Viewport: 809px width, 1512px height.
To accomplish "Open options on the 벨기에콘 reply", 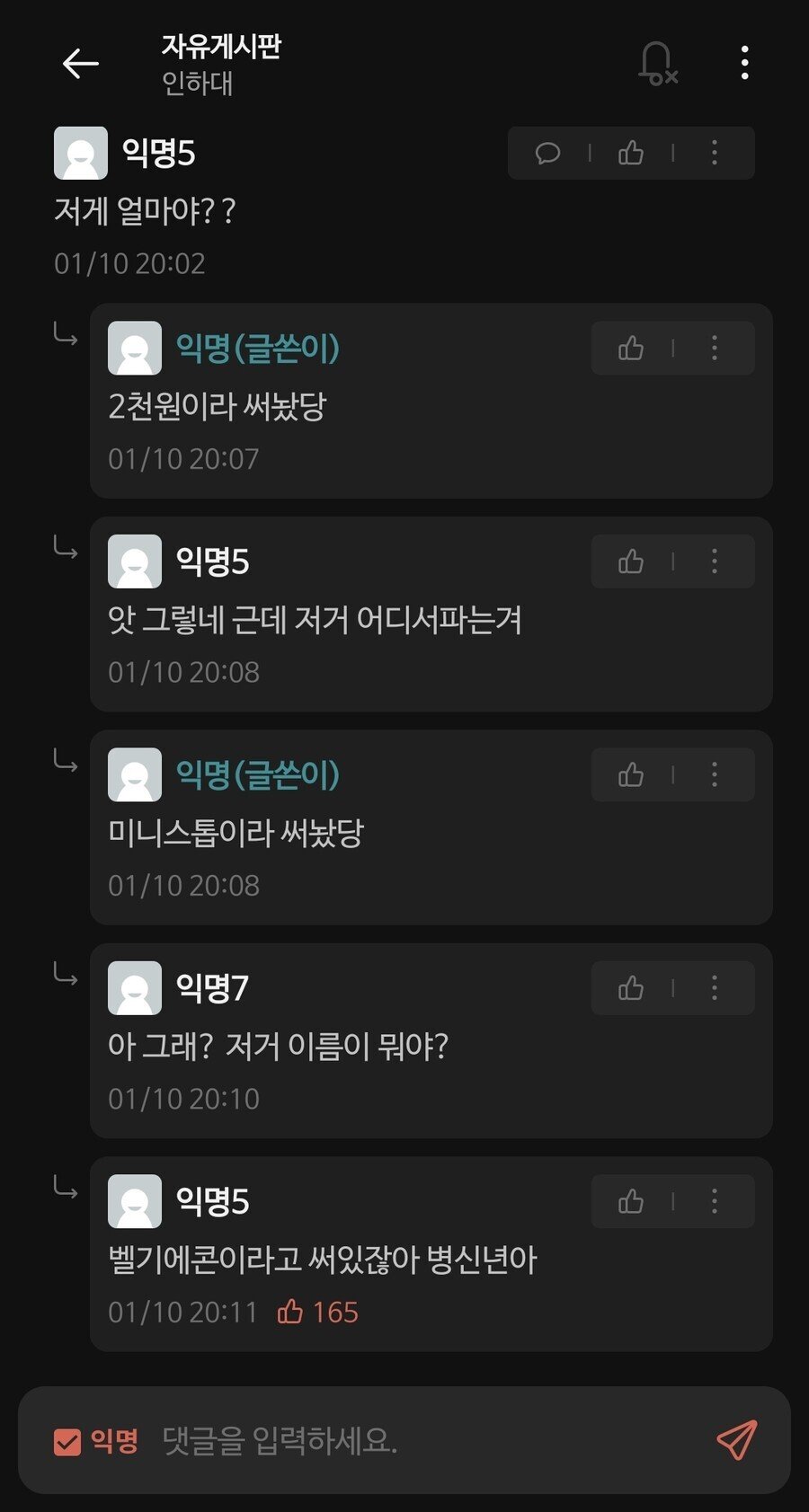I will (x=715, y=1202).
